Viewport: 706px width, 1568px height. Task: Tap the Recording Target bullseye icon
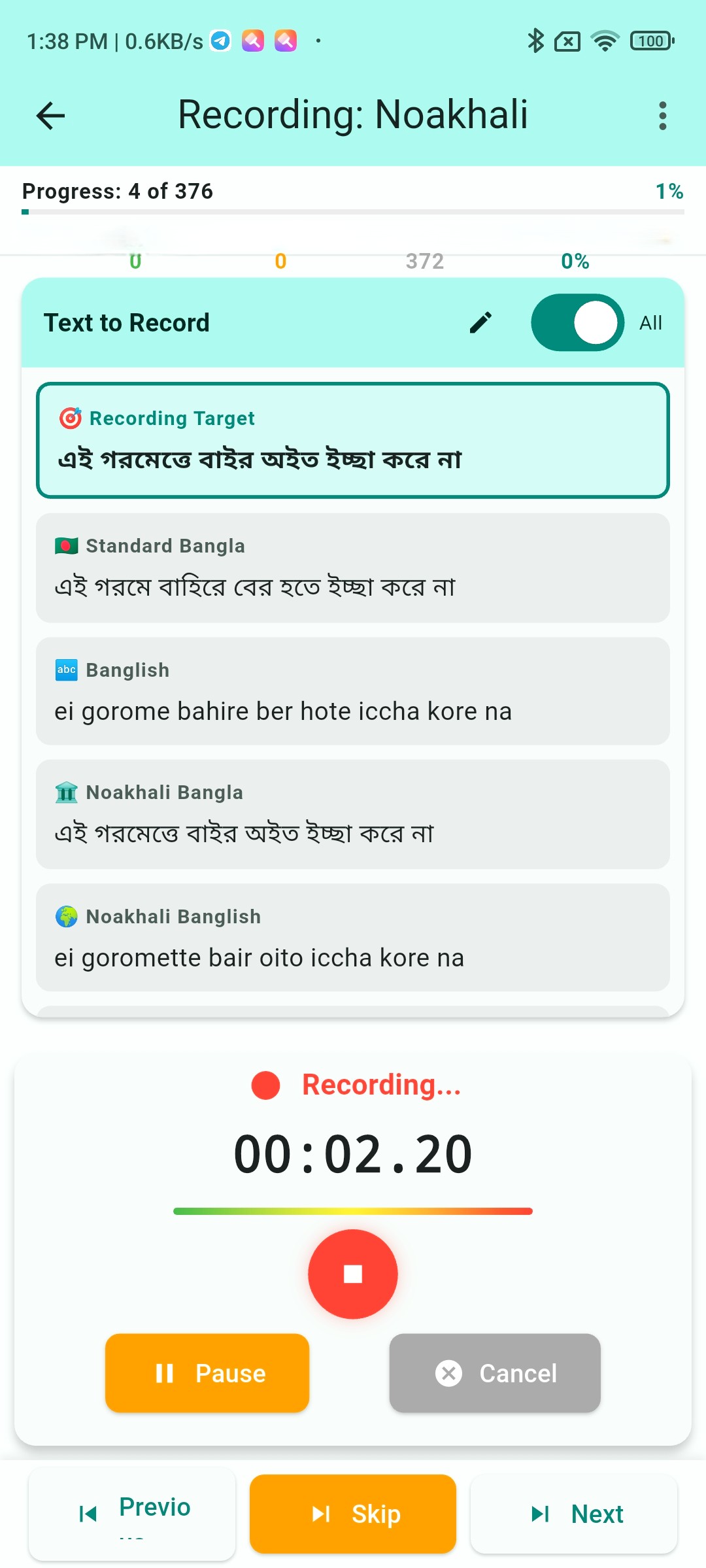[70, 418]
